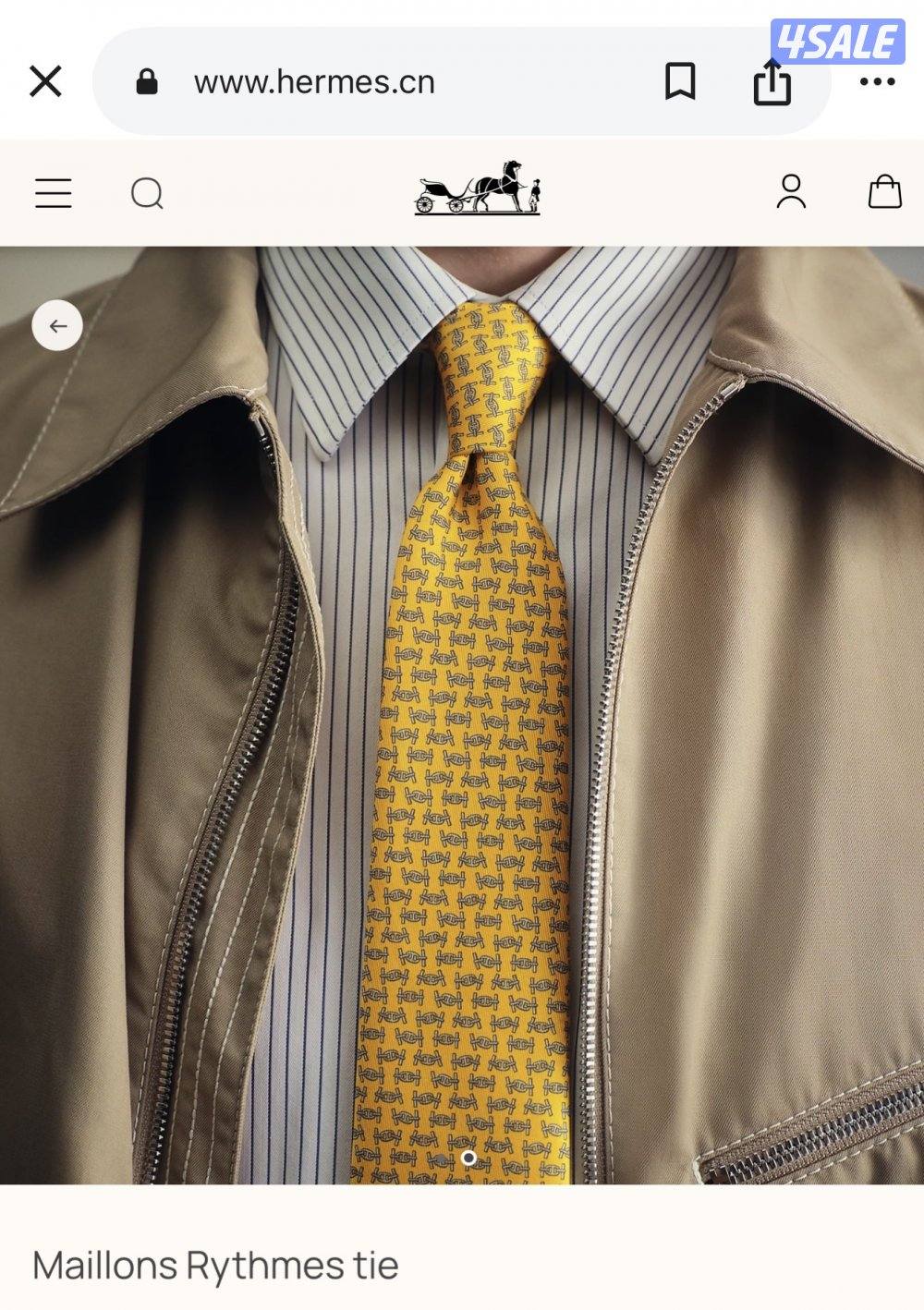Bookmark this web page
The image size is (924, 1310).
point(680,81)
